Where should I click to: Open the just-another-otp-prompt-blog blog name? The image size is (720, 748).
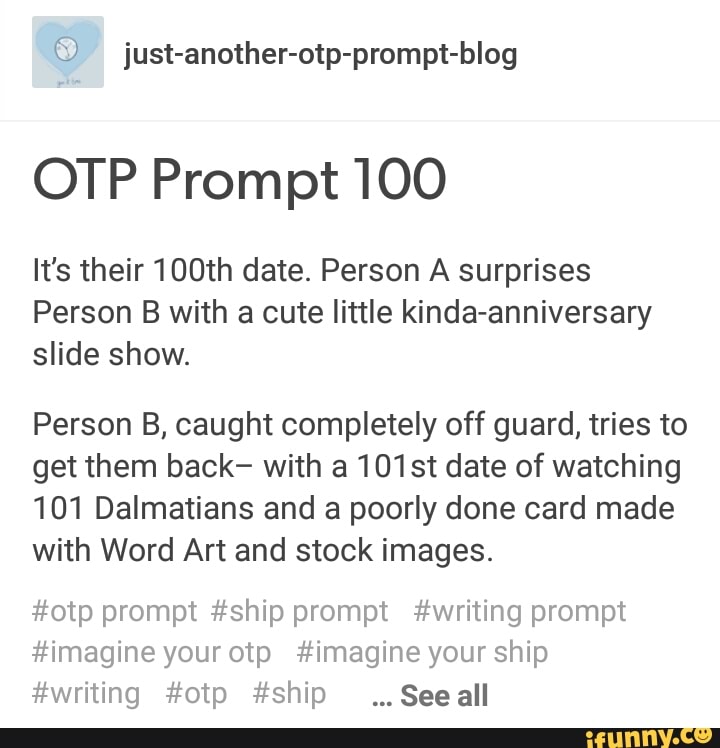pos(320,53)
